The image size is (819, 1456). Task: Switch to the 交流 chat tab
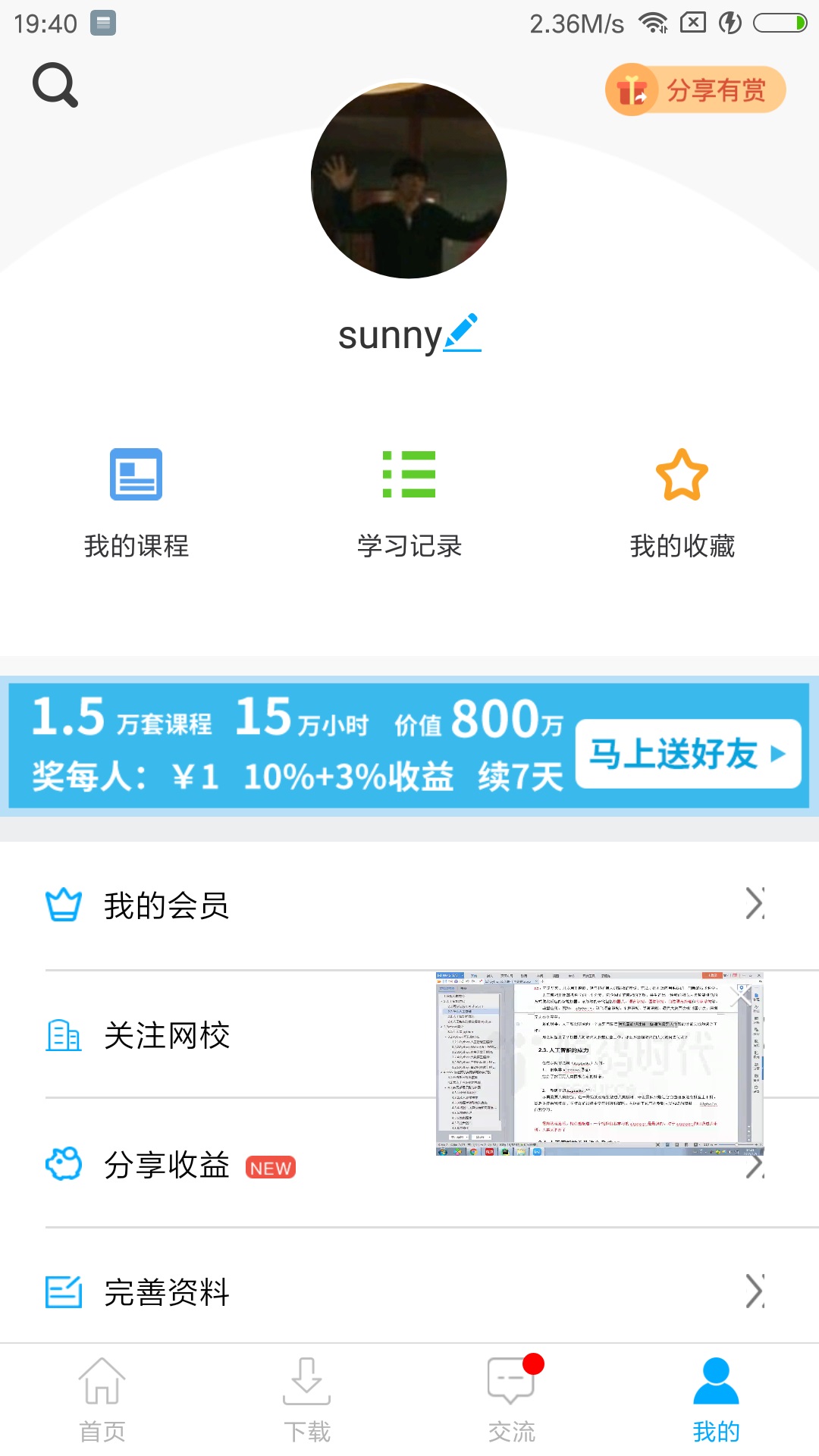pos(512,1400)
